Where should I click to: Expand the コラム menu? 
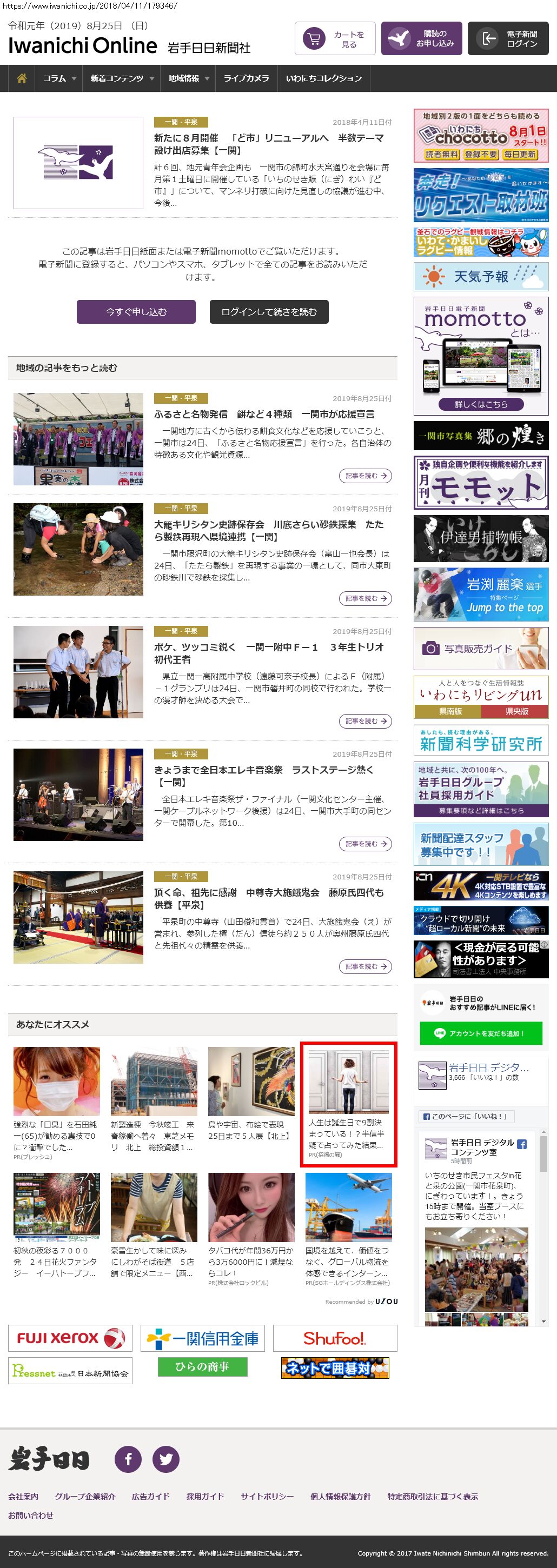click(59, 78)
